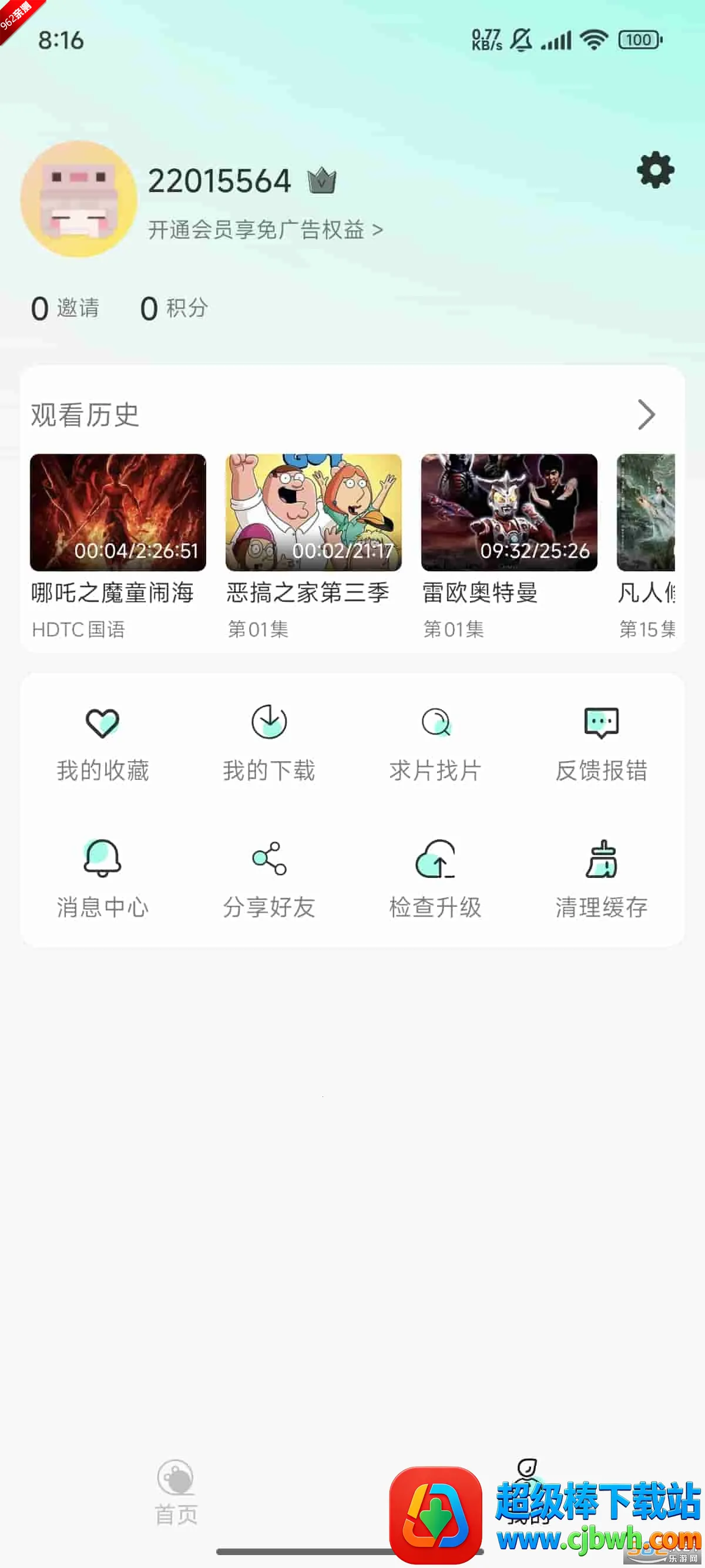Image resolution: width=705 pixels, height=1568 pixels.
Task: View the 积分 points balance
Action: pyautogui.click(x=174, y=308)
